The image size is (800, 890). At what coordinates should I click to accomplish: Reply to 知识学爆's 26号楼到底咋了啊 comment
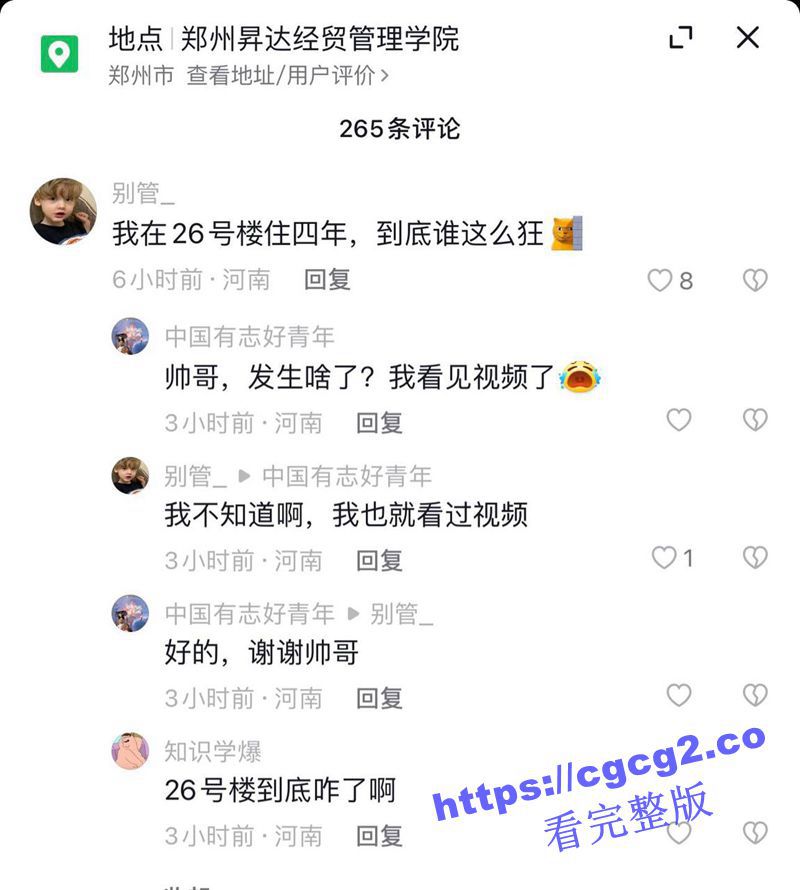coord(379,835)
